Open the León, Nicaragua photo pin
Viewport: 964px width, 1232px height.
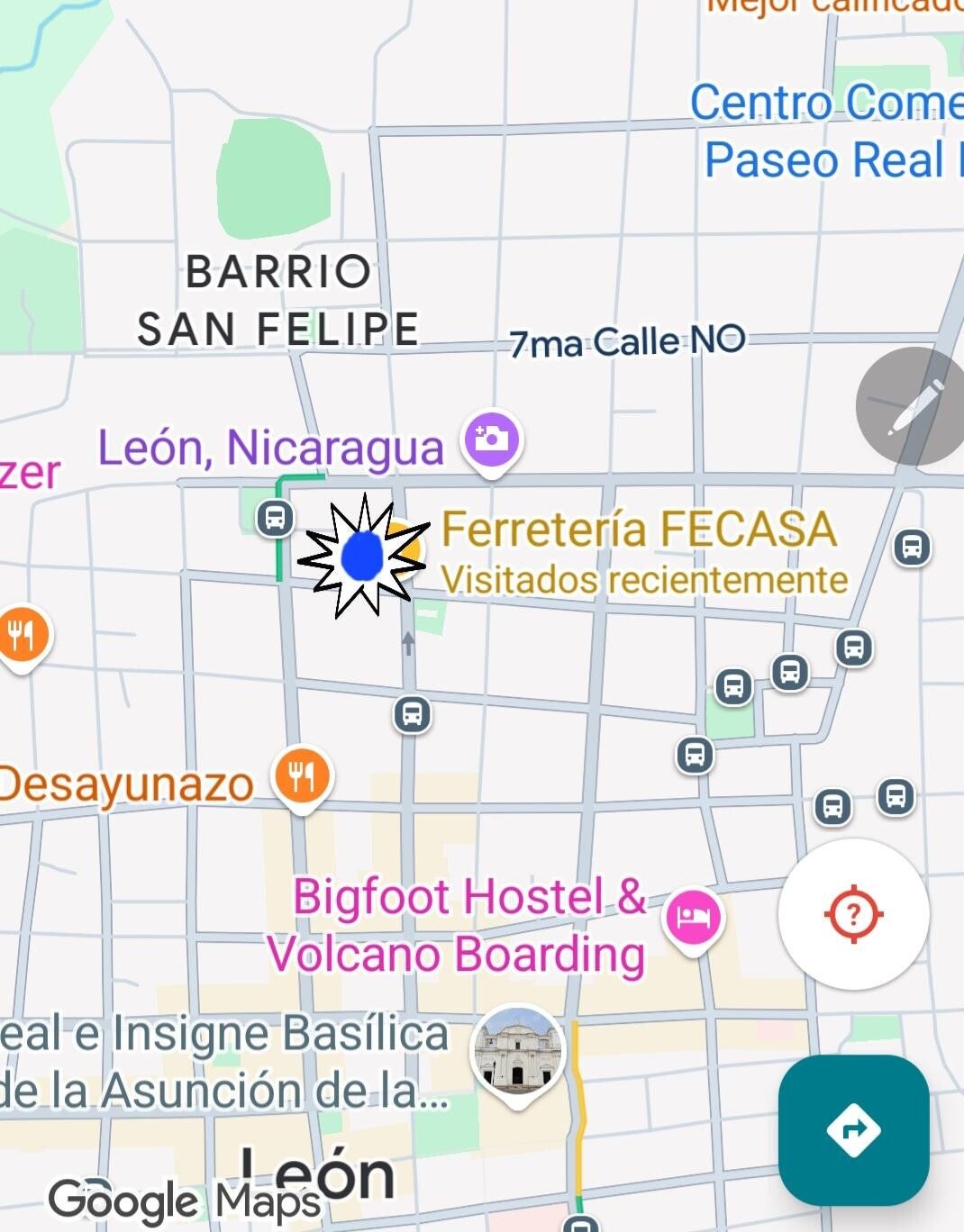tap(492, 440)
